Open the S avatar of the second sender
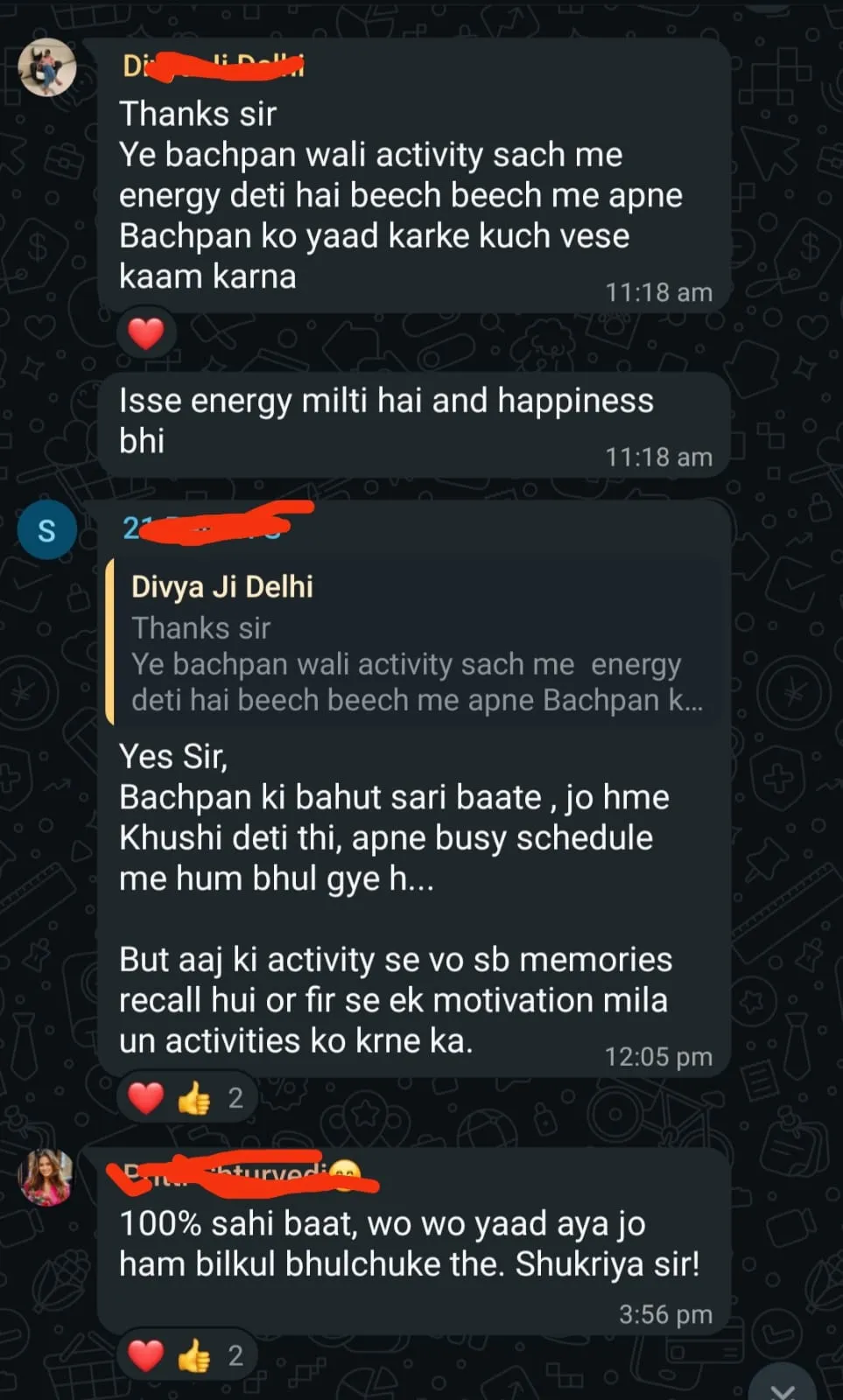The width and height of the screenshot is (843, 1400). coord(46,529)
